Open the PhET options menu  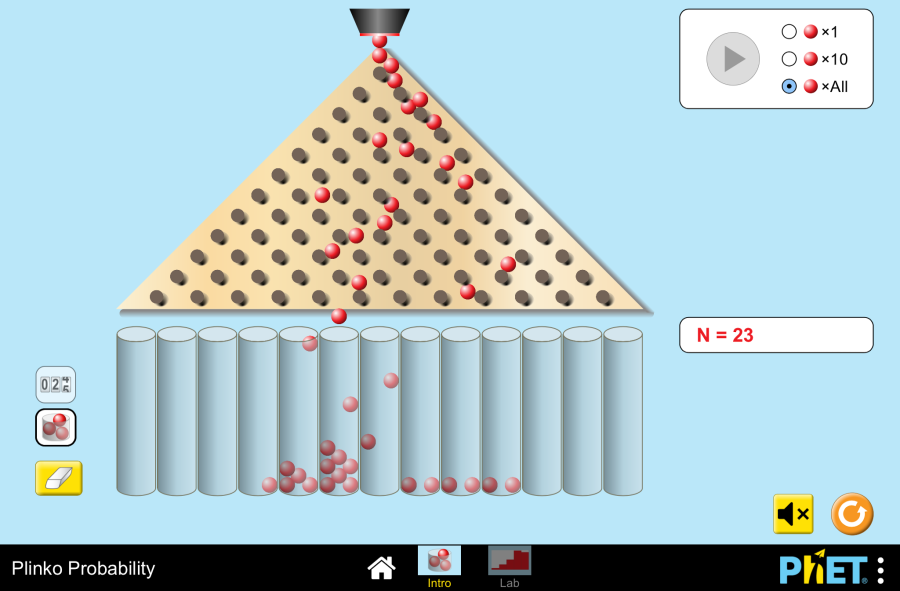tap(880, 569)
